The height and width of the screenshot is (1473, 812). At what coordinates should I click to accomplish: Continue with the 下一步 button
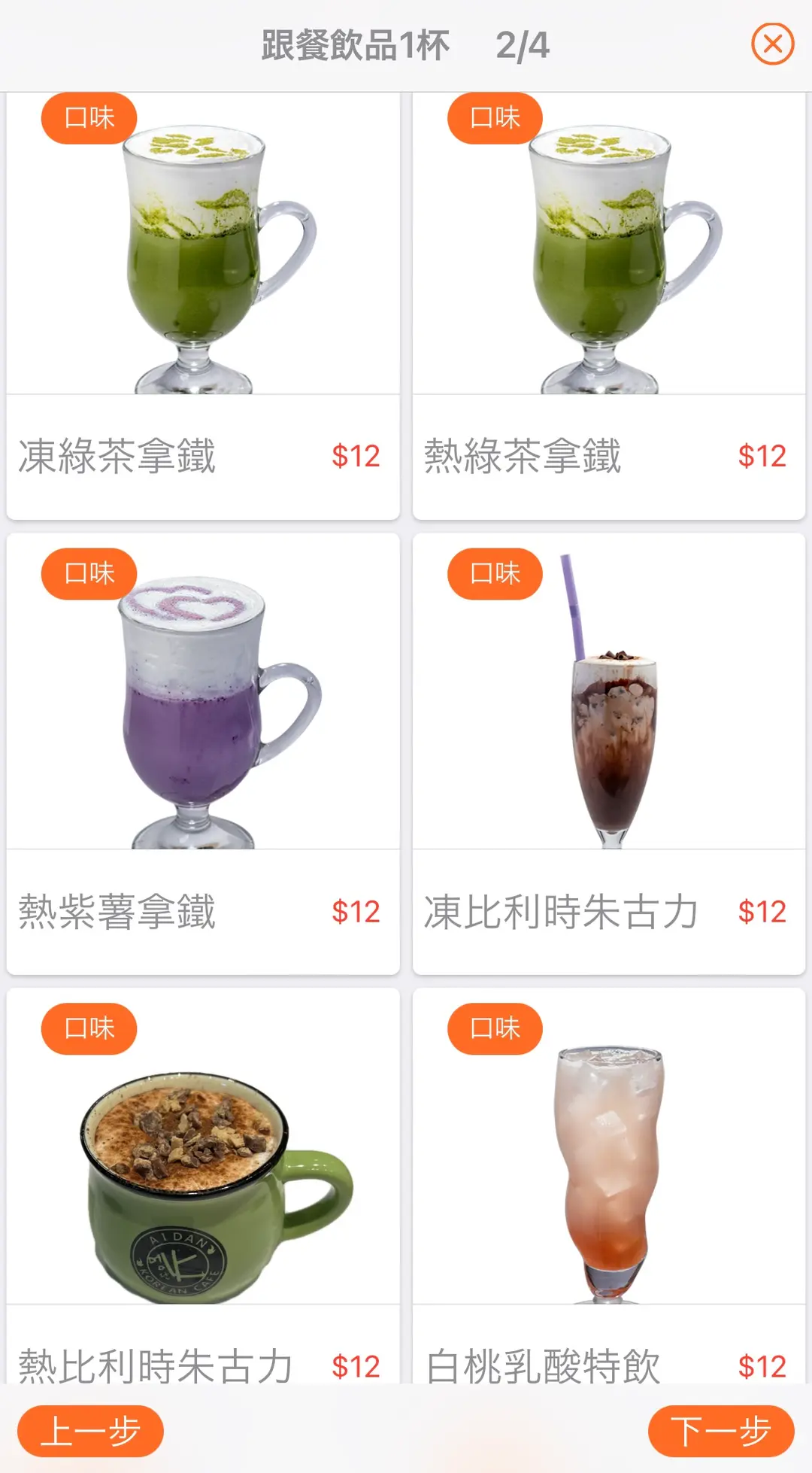point(720,1431)
